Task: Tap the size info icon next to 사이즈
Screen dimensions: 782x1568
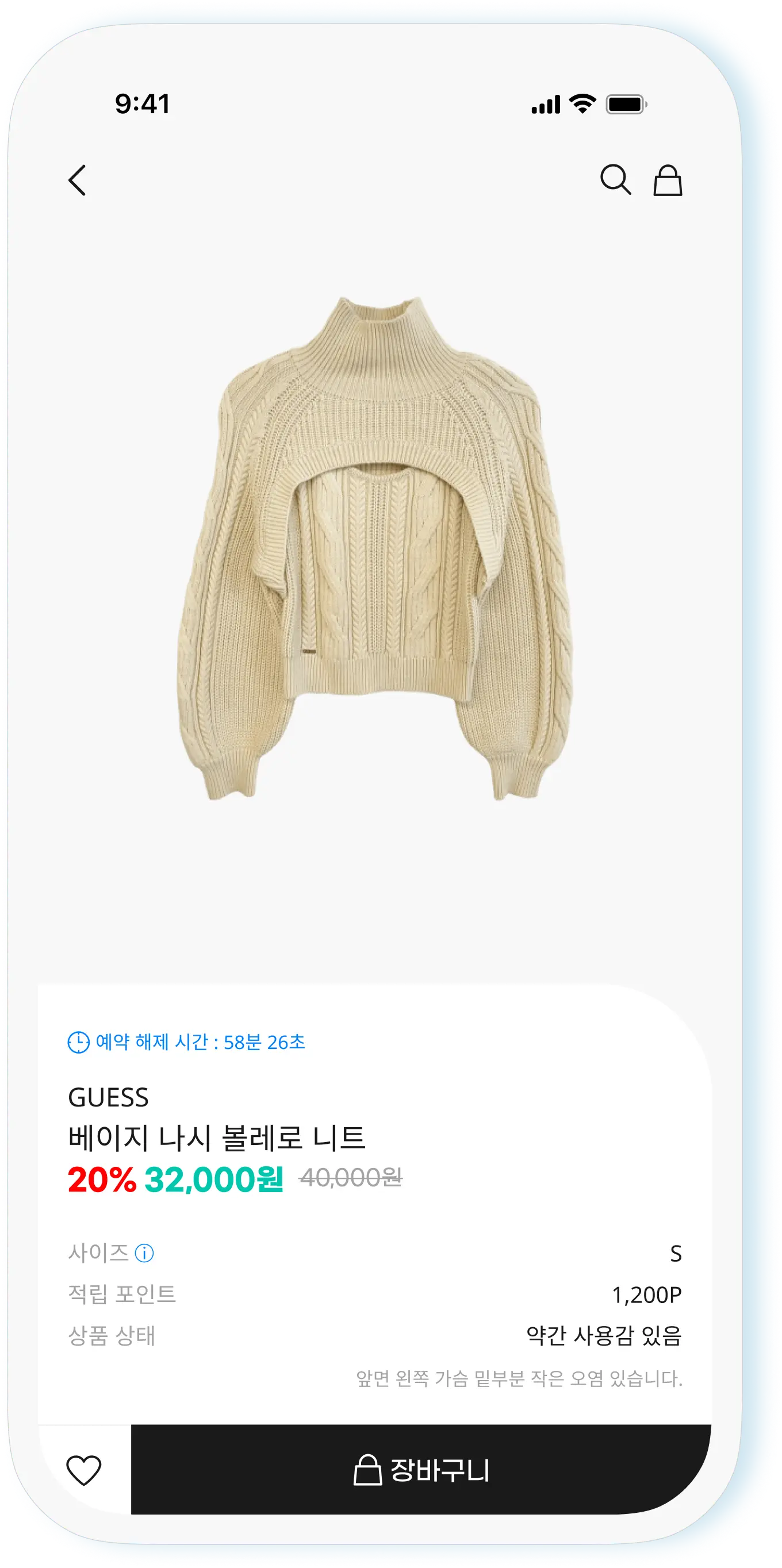Action: (144, 1253)
